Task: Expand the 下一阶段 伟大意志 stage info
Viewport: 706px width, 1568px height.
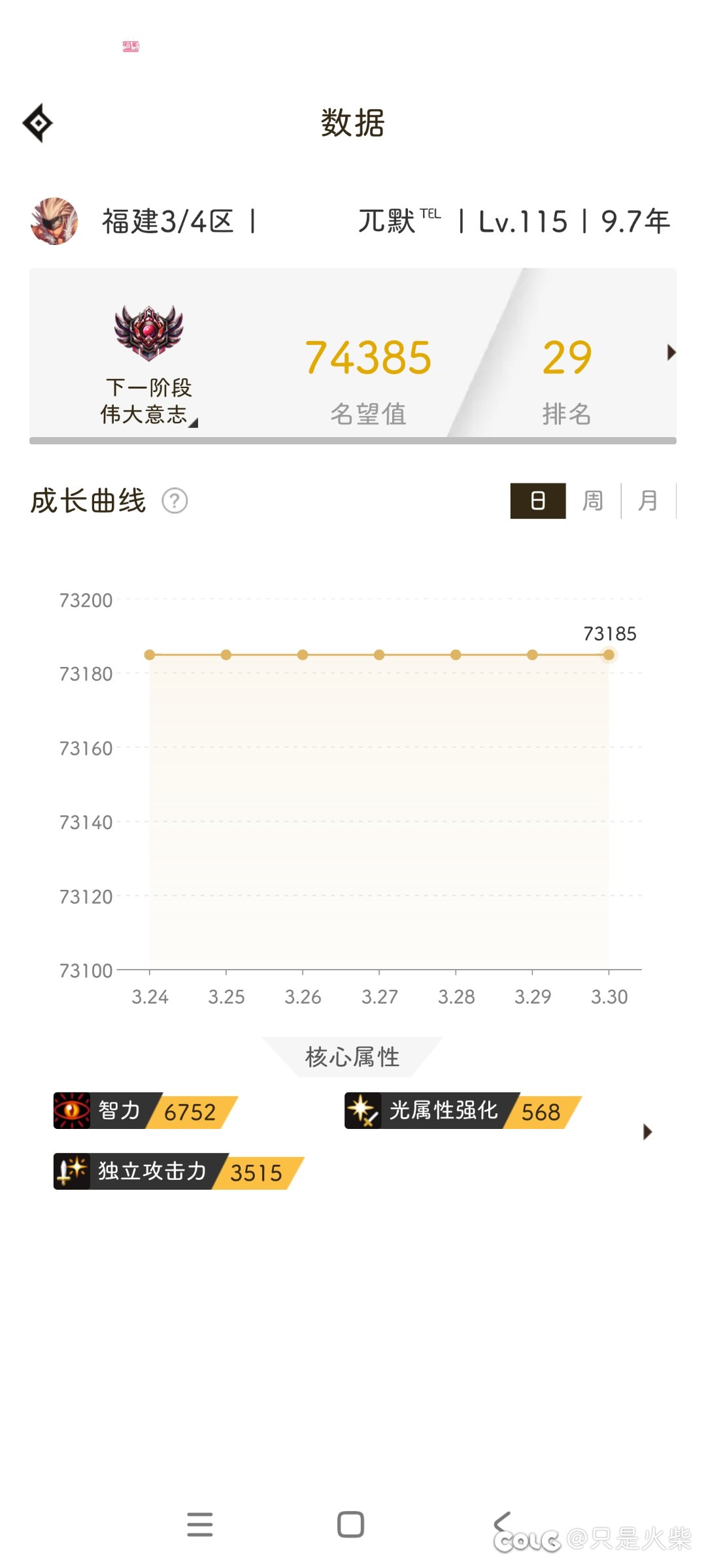Action: [149, 400]
